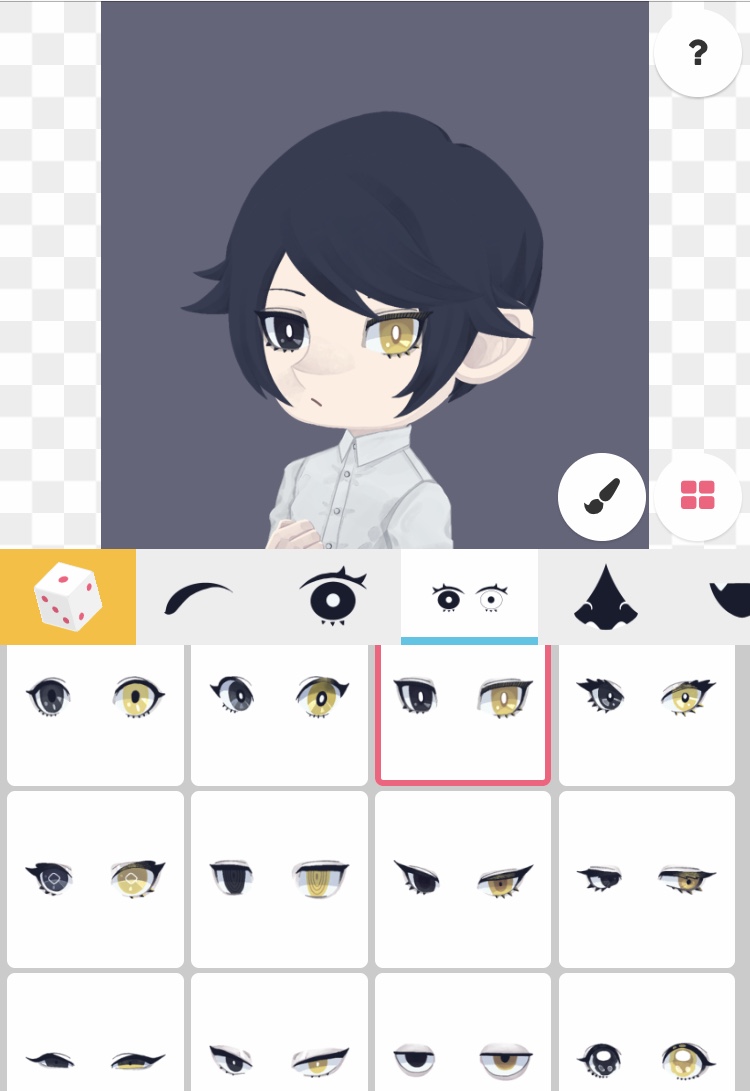This screenshot has width=750, height=1091.
Task: Select the closed narrow eyes style
Action: coord(95,1040)
